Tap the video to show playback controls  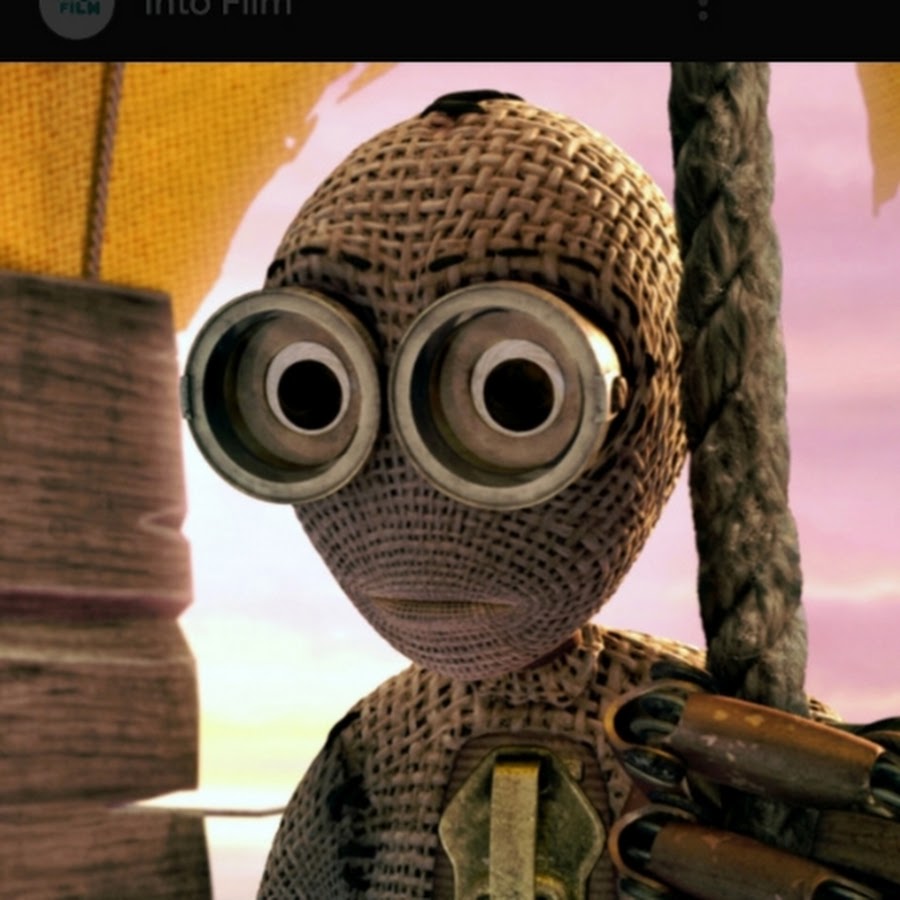pos(450,480)
